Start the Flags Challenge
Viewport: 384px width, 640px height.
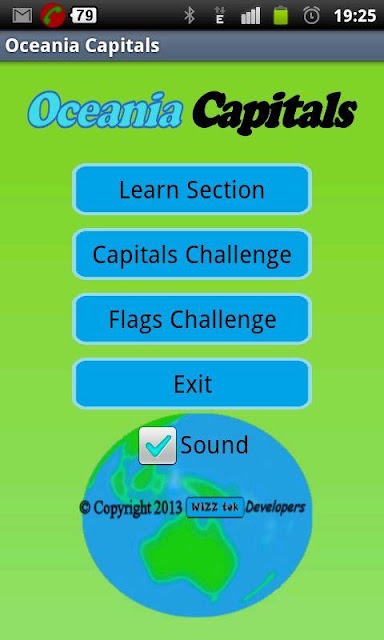[192, 319]
